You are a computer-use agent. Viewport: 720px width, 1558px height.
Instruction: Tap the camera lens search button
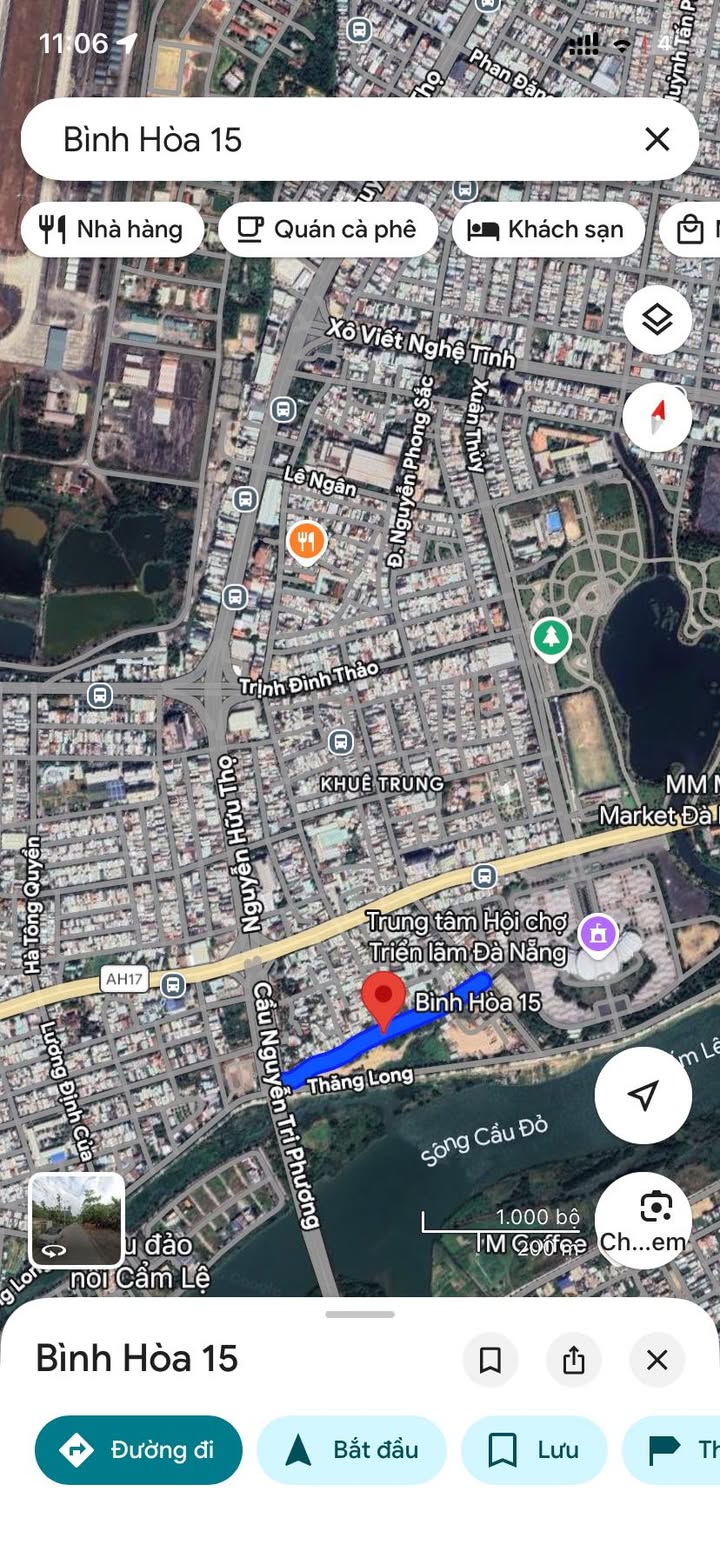(655, 1210)
